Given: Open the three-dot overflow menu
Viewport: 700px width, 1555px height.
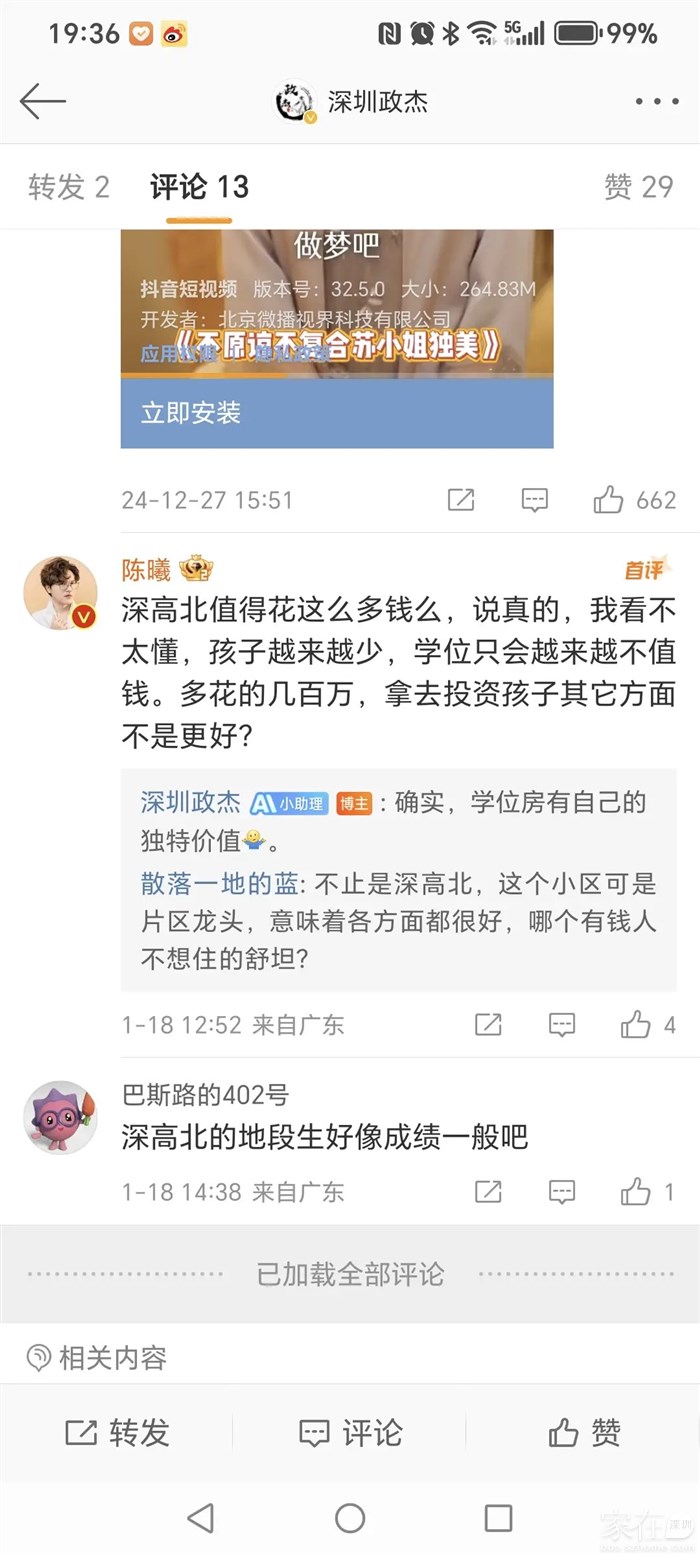Looking at the screenshot, I should pos(656,101).
